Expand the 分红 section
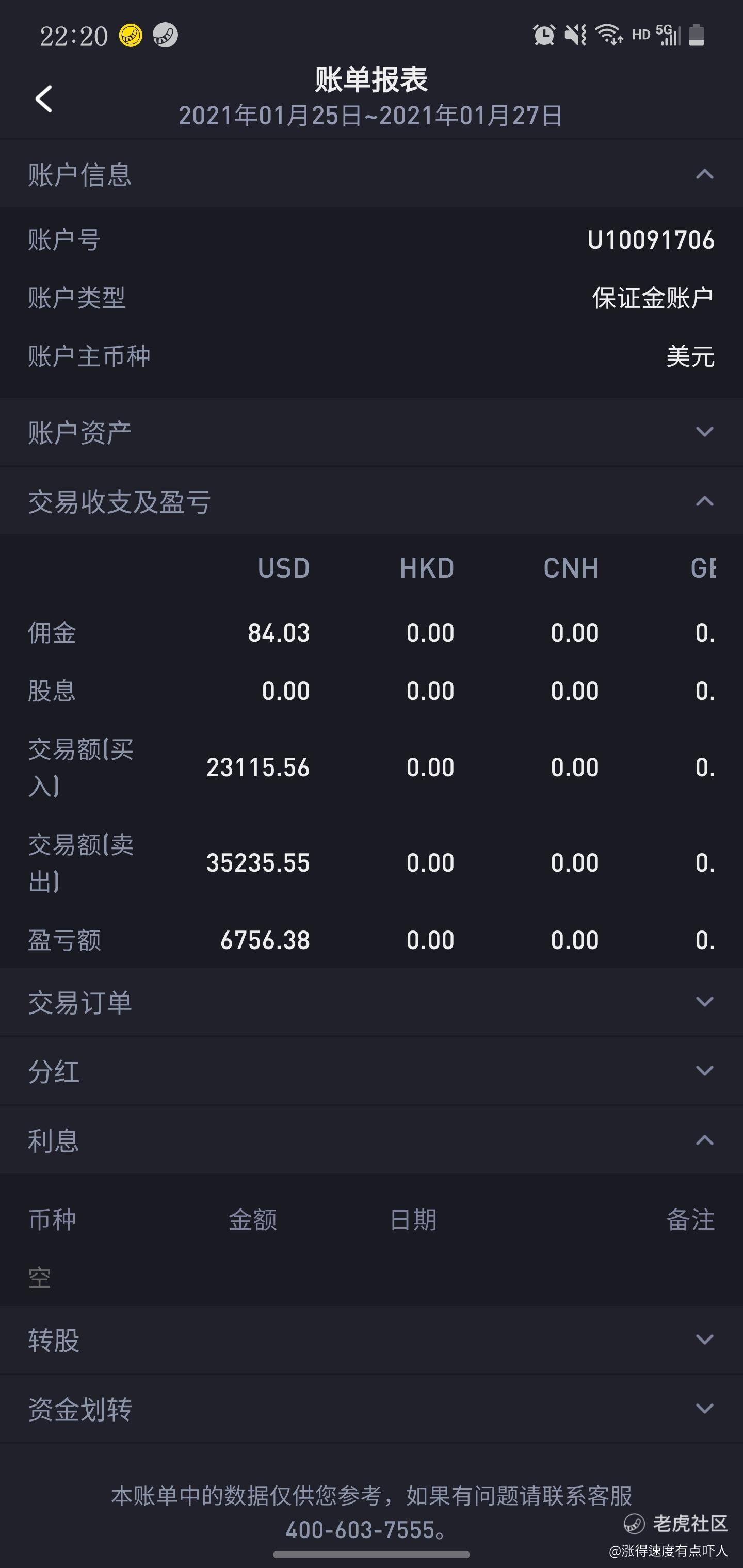 tap(372, 1071)
